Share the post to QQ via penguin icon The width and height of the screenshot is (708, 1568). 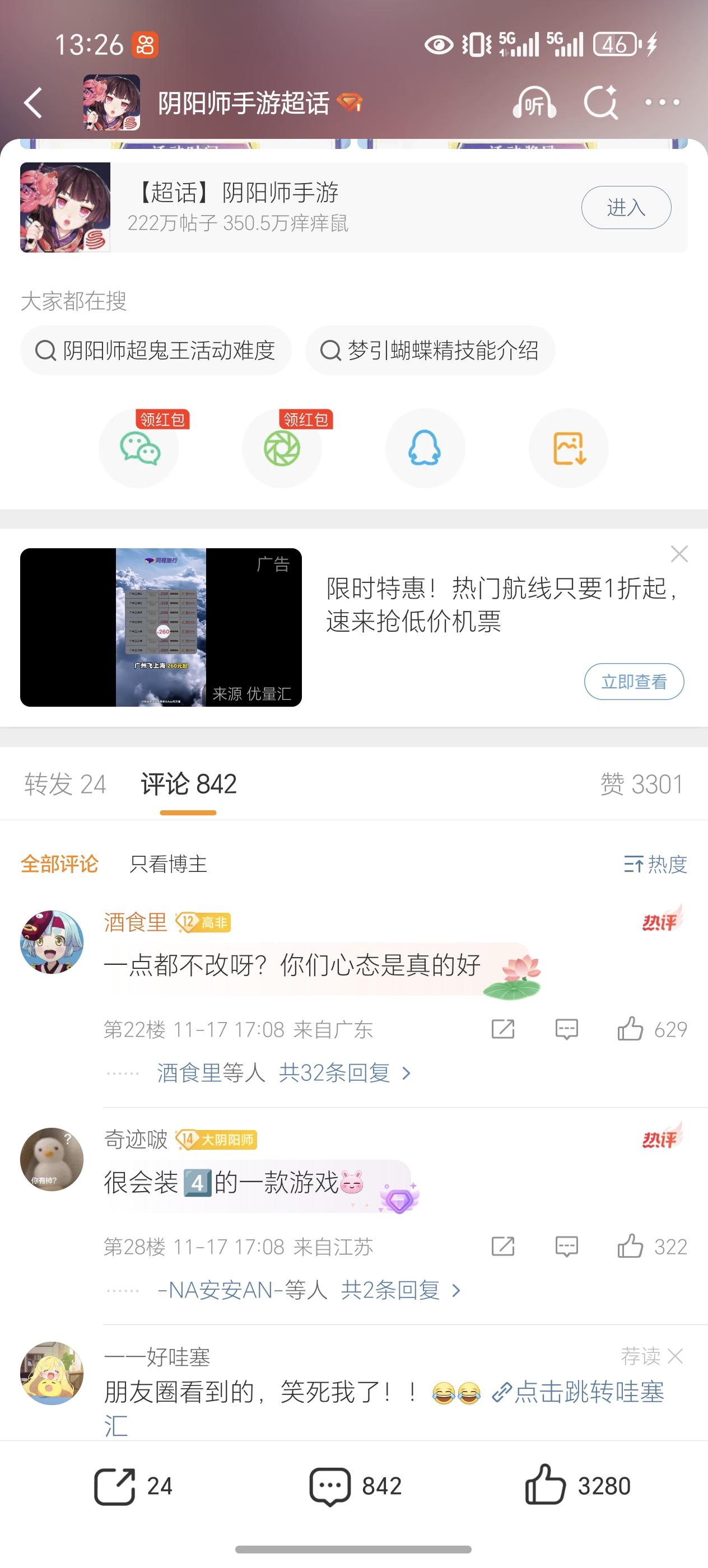point(426,448)
